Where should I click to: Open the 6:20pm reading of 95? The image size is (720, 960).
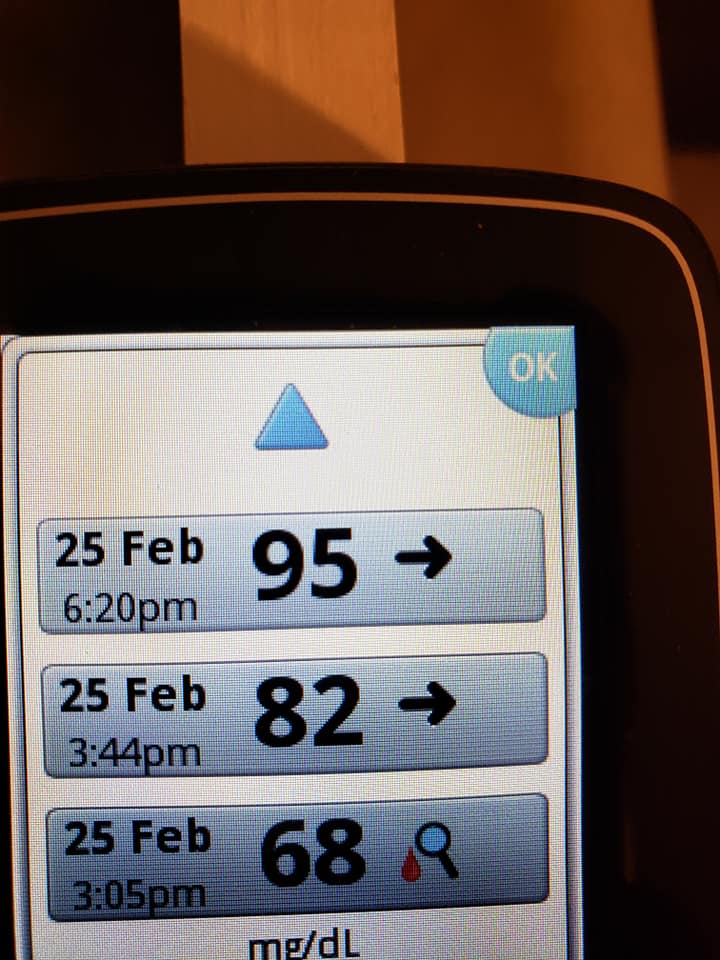[292, 570]
